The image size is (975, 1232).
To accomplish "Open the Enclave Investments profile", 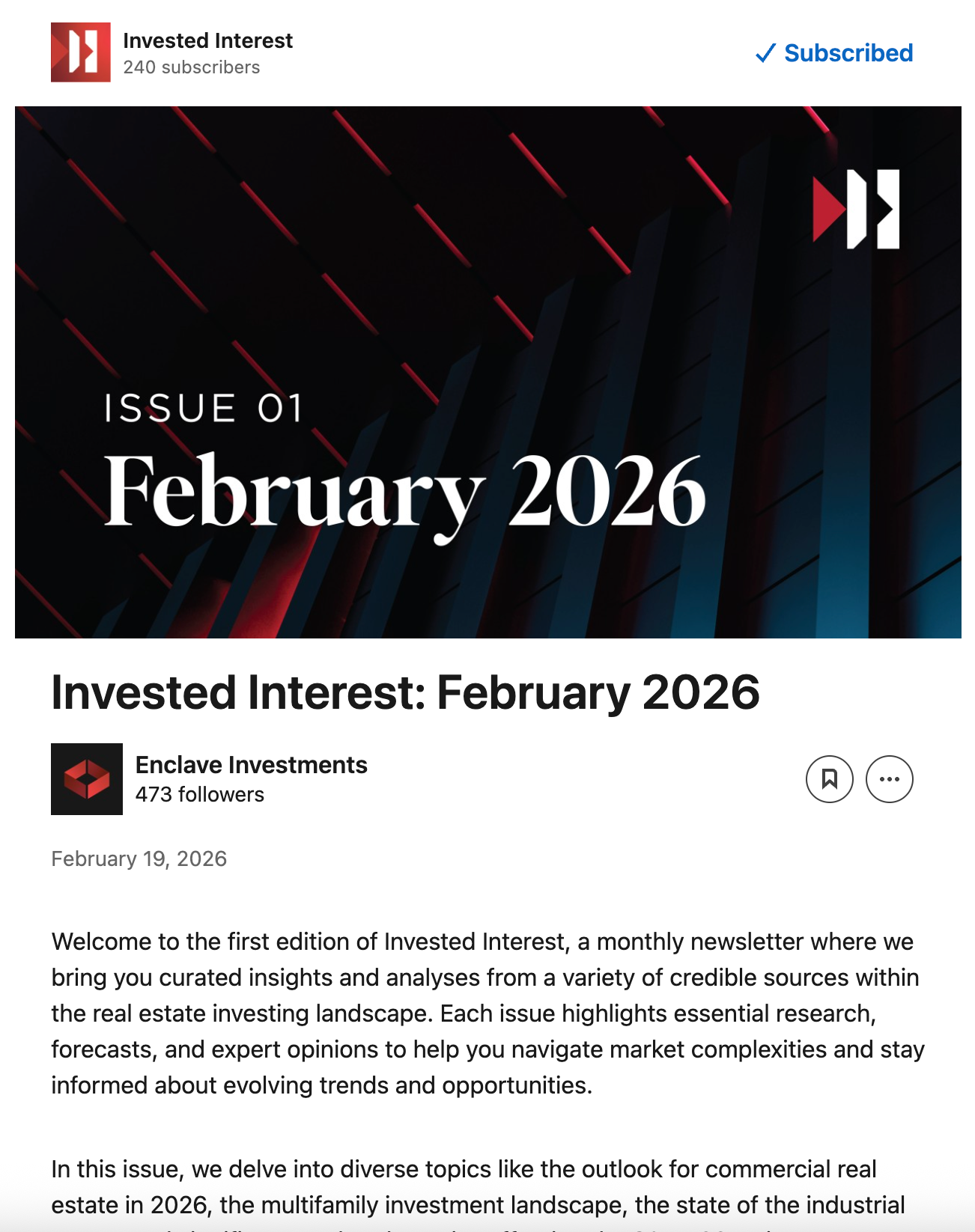I will (251, 765).
